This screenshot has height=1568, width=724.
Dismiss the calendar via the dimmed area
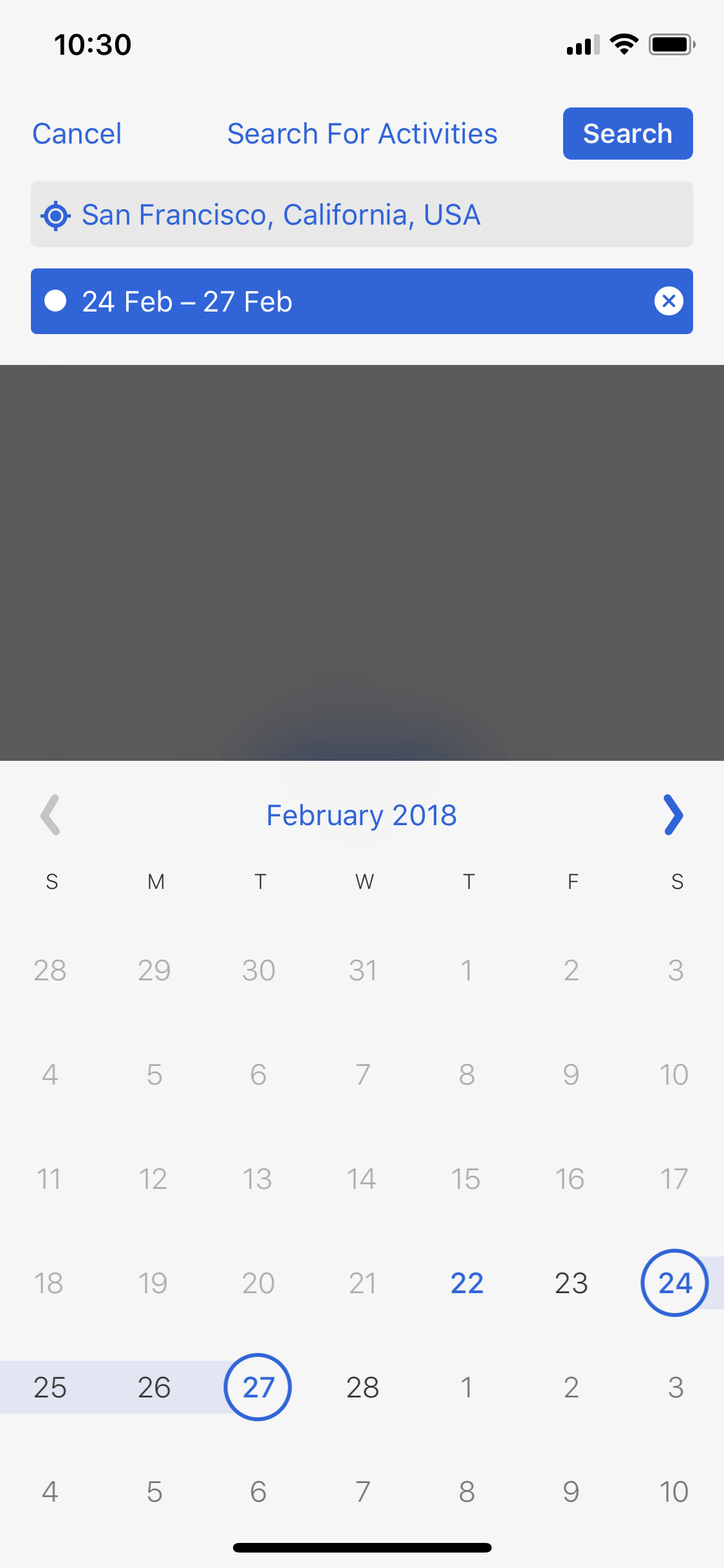[362, 563]
